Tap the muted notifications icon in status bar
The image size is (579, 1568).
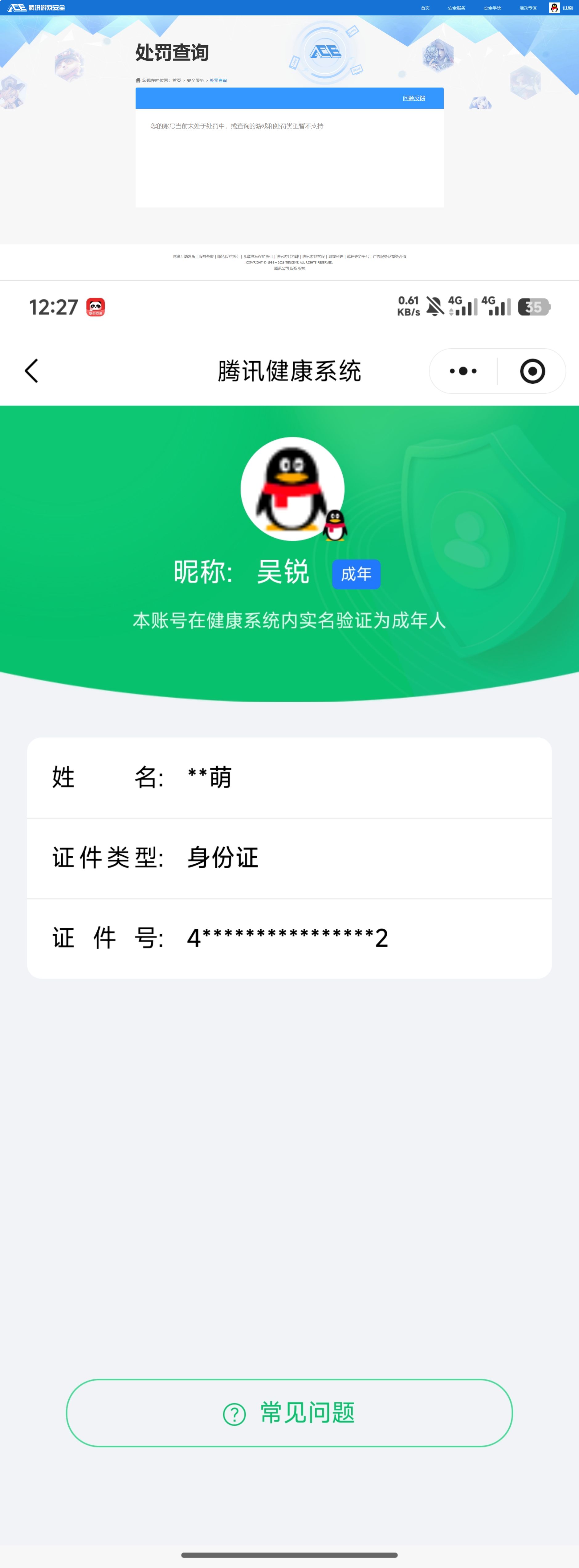(434, 306)
